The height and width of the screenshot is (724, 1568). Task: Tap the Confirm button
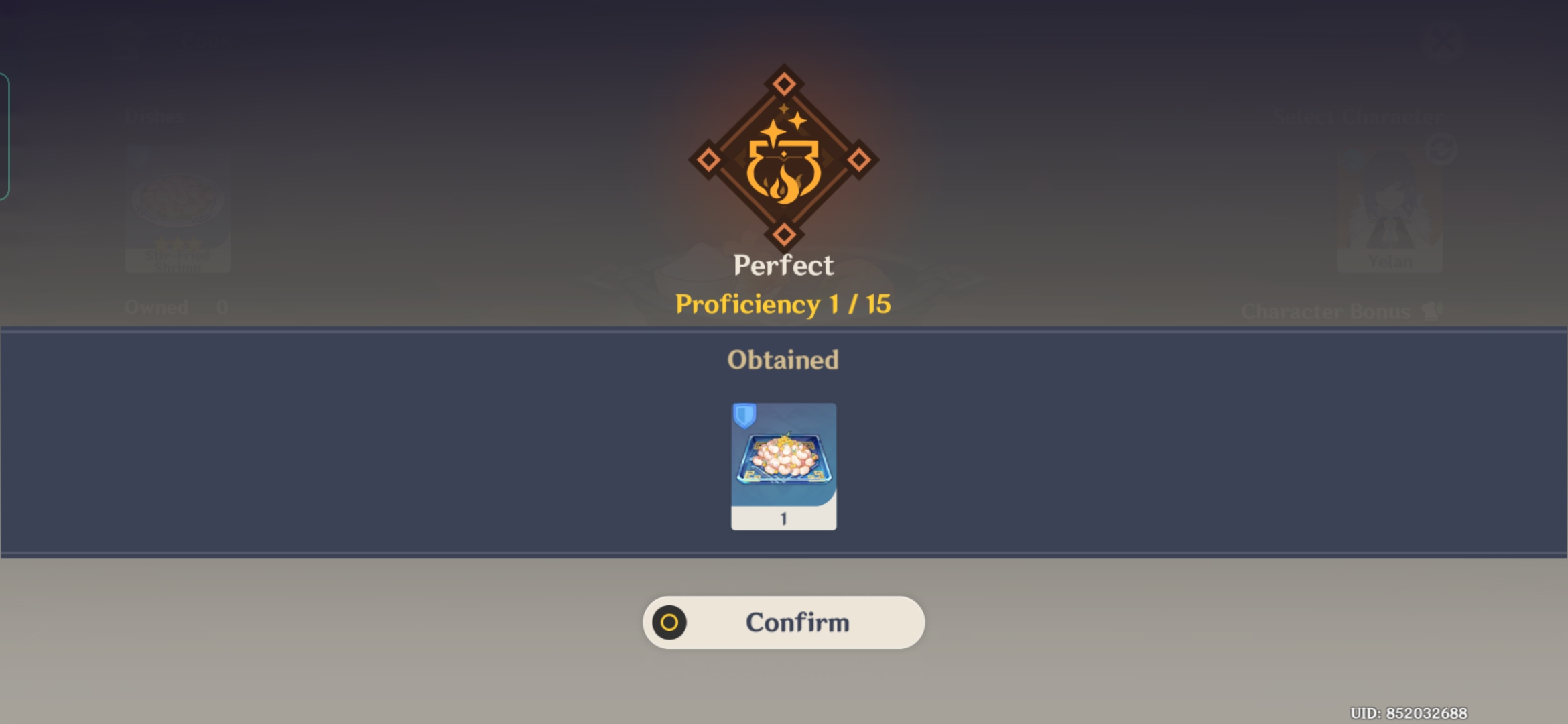783,622
